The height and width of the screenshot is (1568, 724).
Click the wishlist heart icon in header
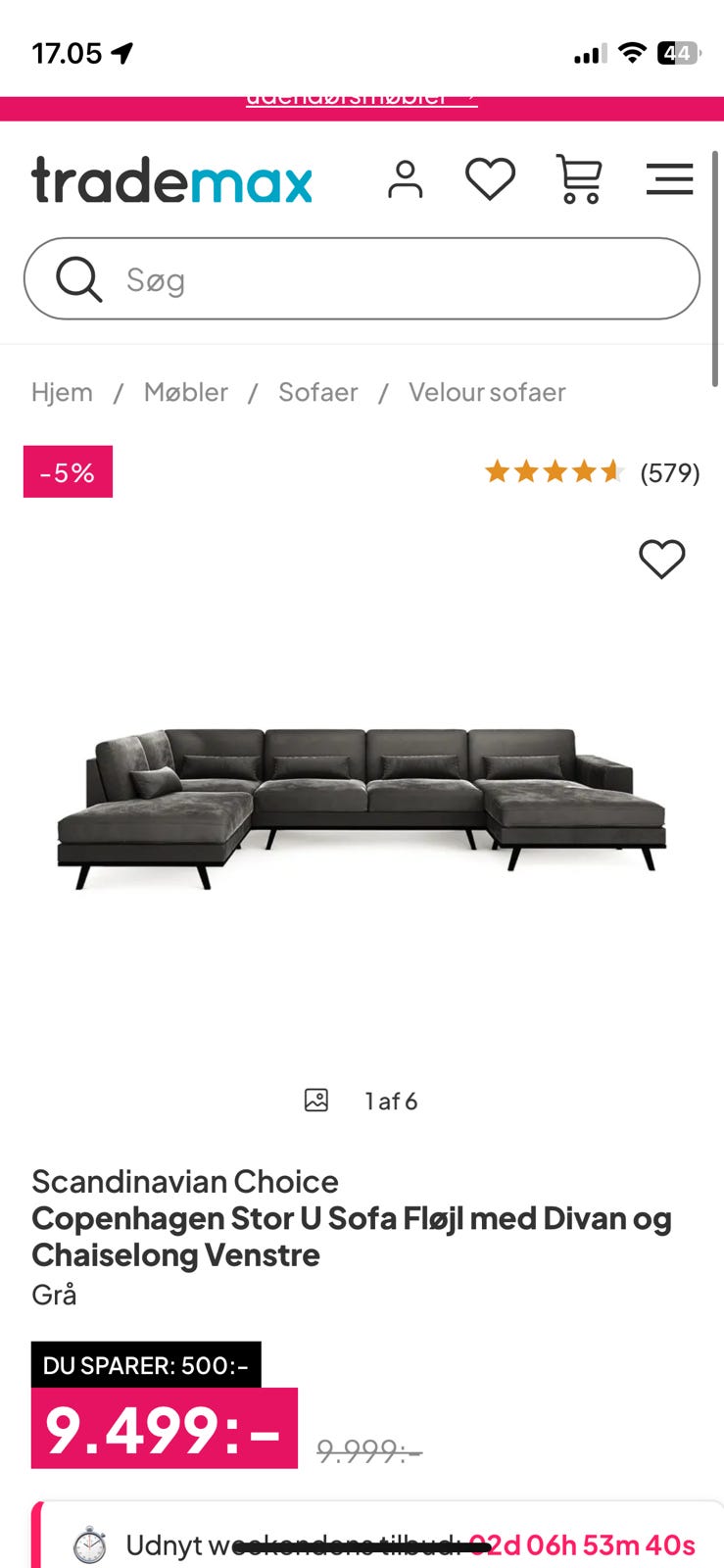click(491, 179)
